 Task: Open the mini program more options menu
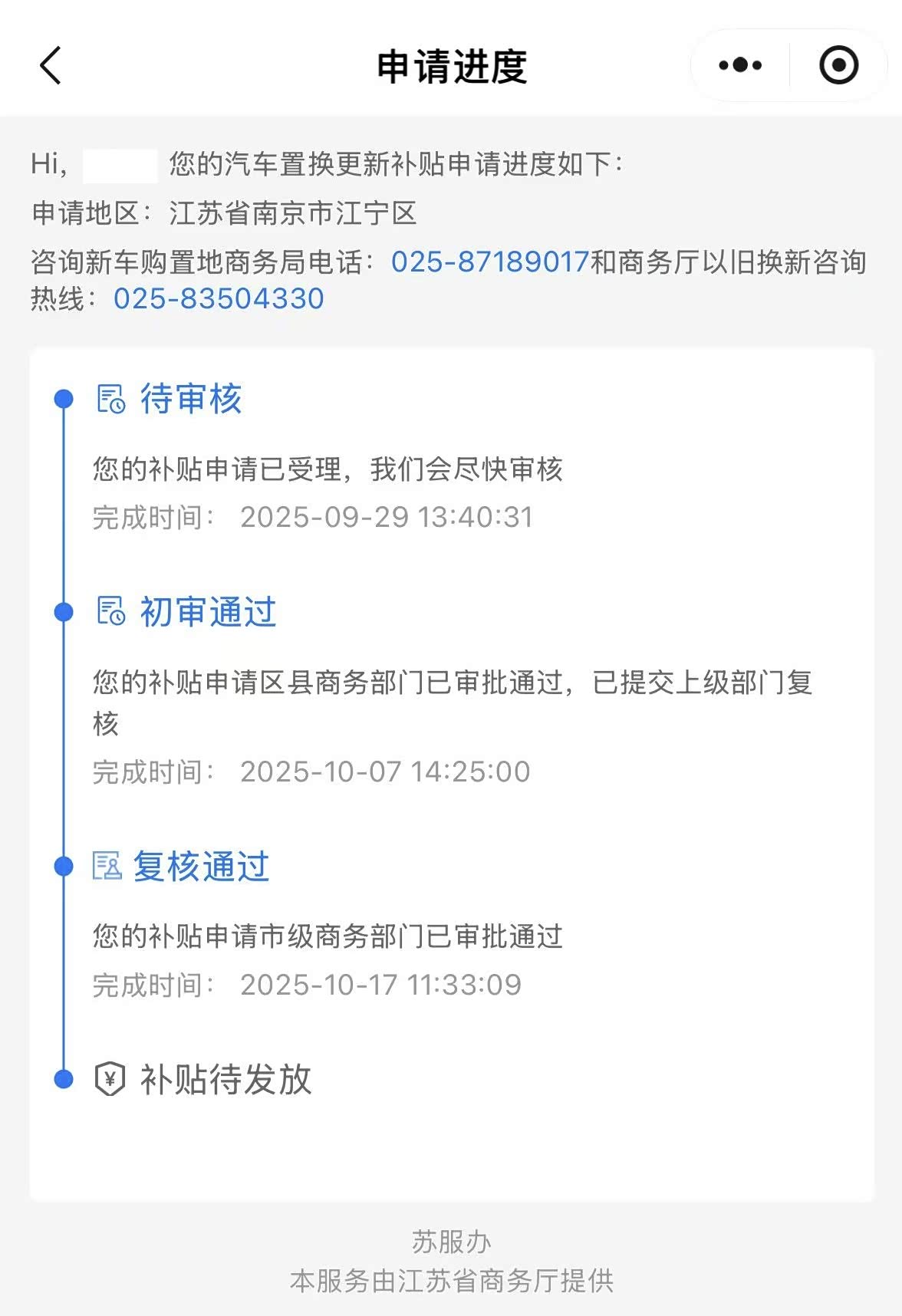[x=740, y=65]
